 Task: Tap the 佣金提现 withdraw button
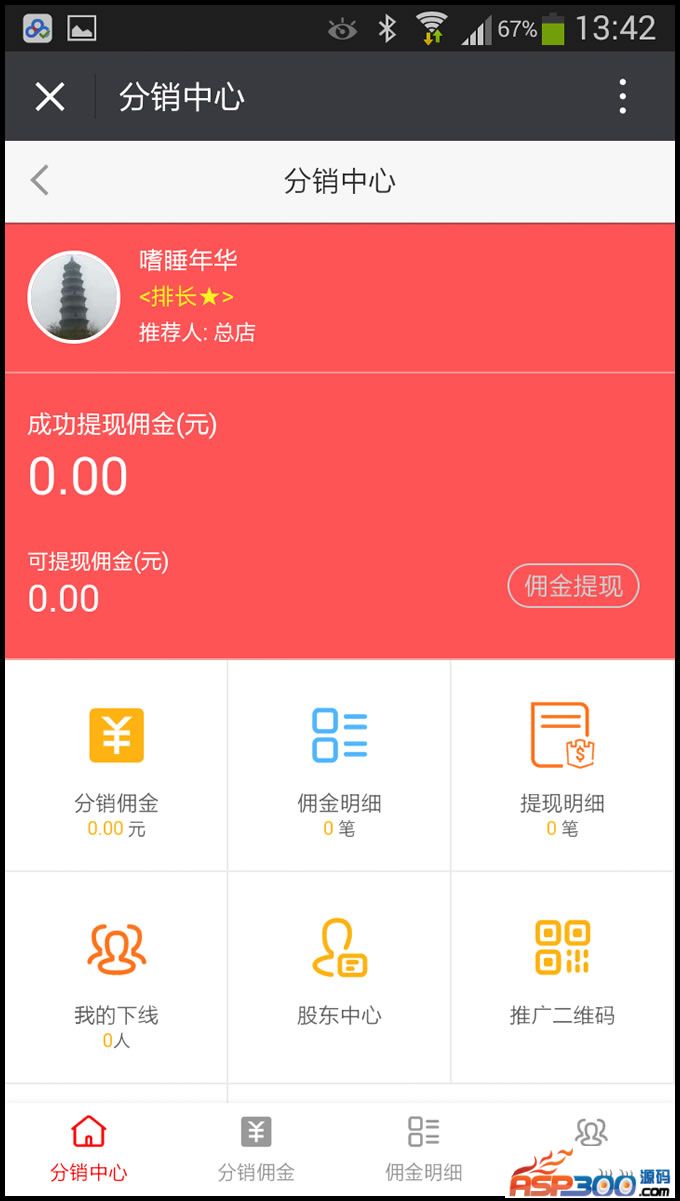[573, 586]
